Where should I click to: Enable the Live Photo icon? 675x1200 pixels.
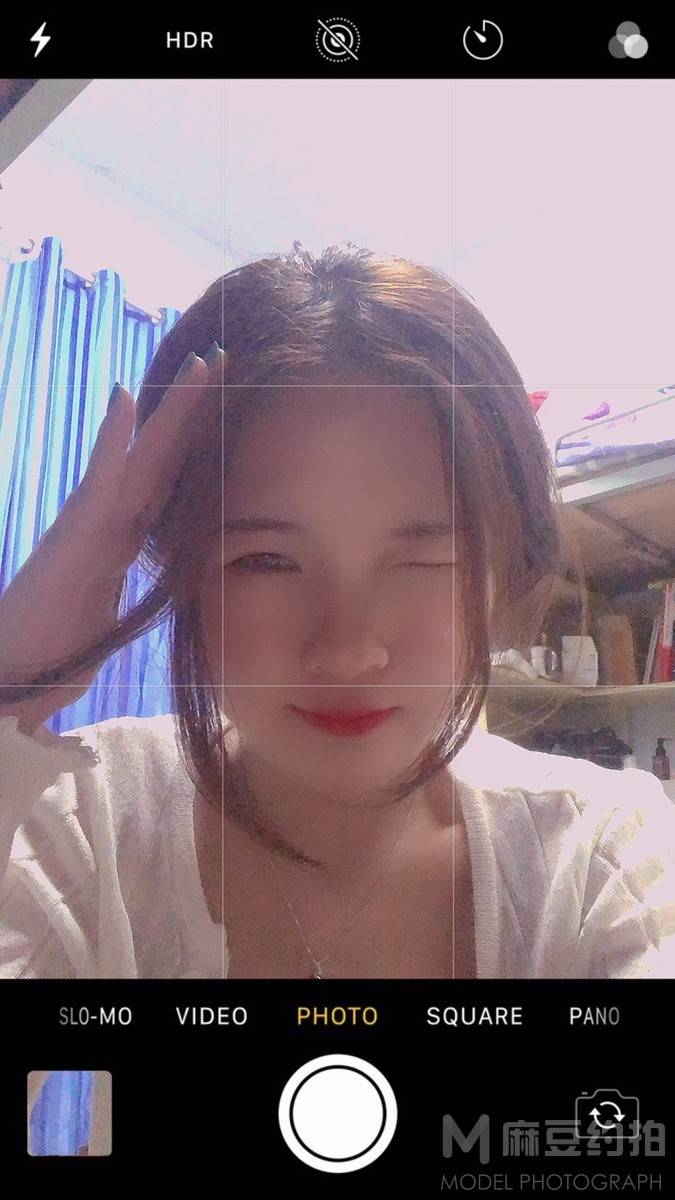(x=337, y=40)
